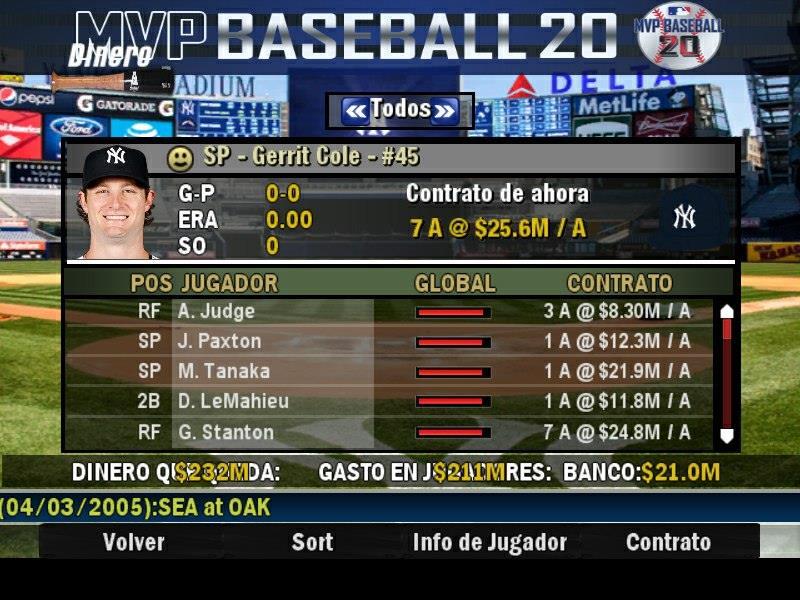Go back with the Volver button
This screenshot has height=600, width=800.
click(x=134, y=542)
